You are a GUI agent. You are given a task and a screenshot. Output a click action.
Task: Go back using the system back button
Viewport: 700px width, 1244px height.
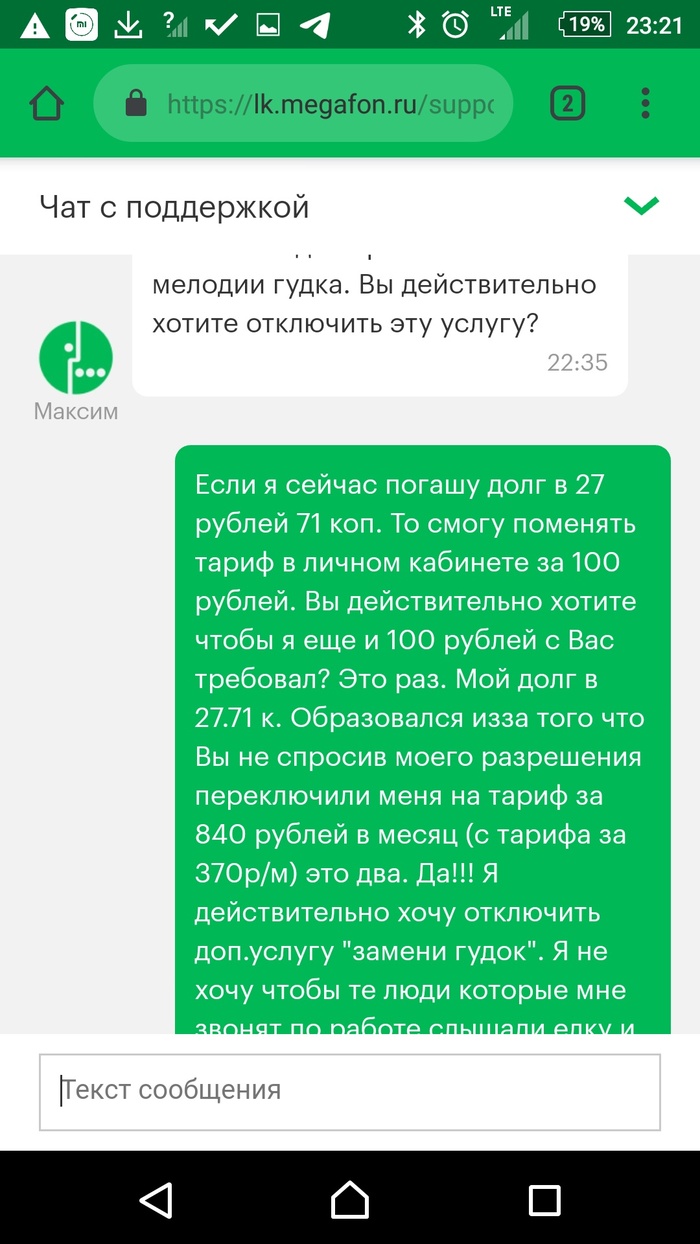(x=156, y=1199)
